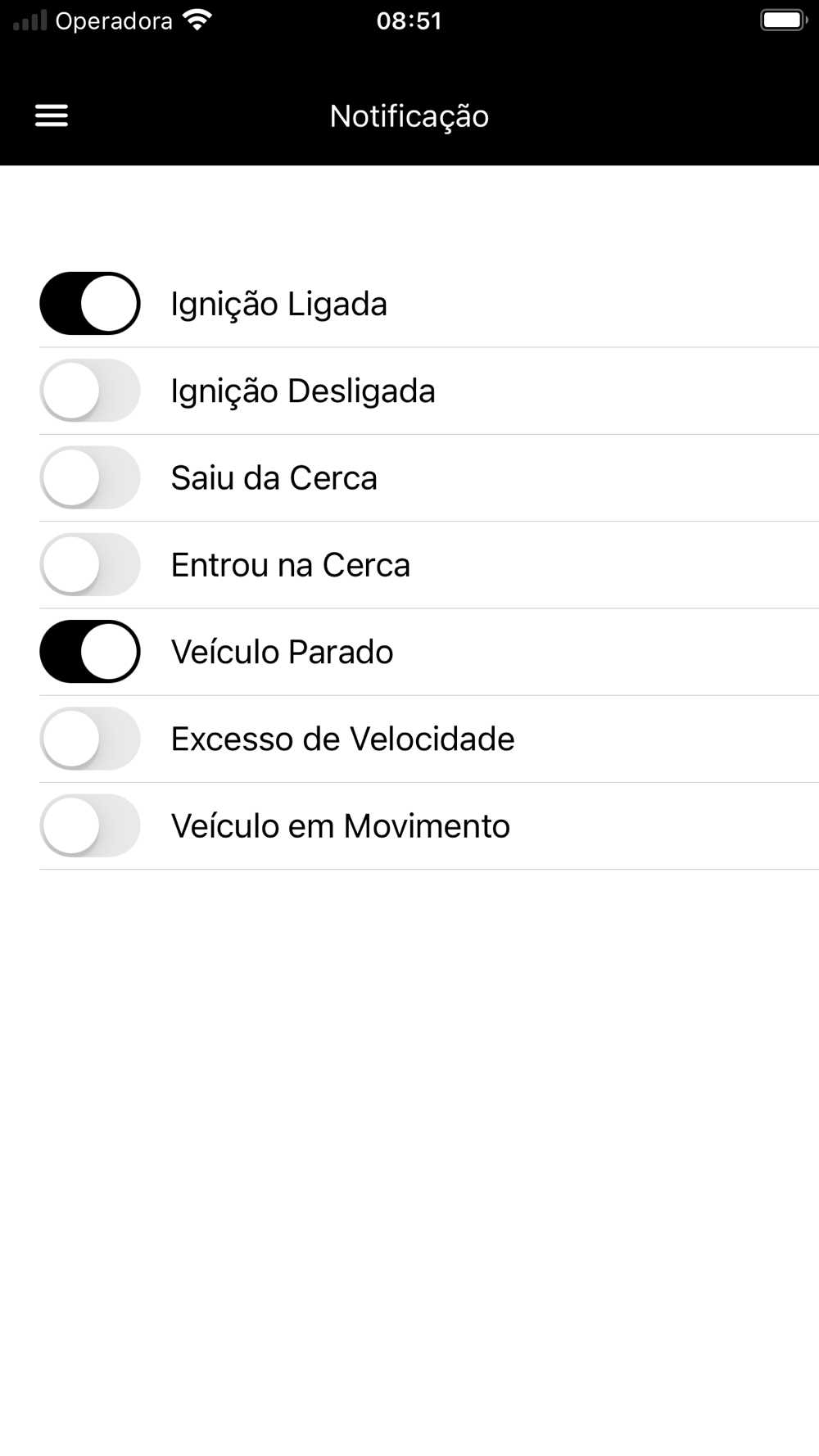Disable the Ignição Ligada notification
This screenshot has height=1456, width=819.
pyautogui.click(x=90, y=304)
